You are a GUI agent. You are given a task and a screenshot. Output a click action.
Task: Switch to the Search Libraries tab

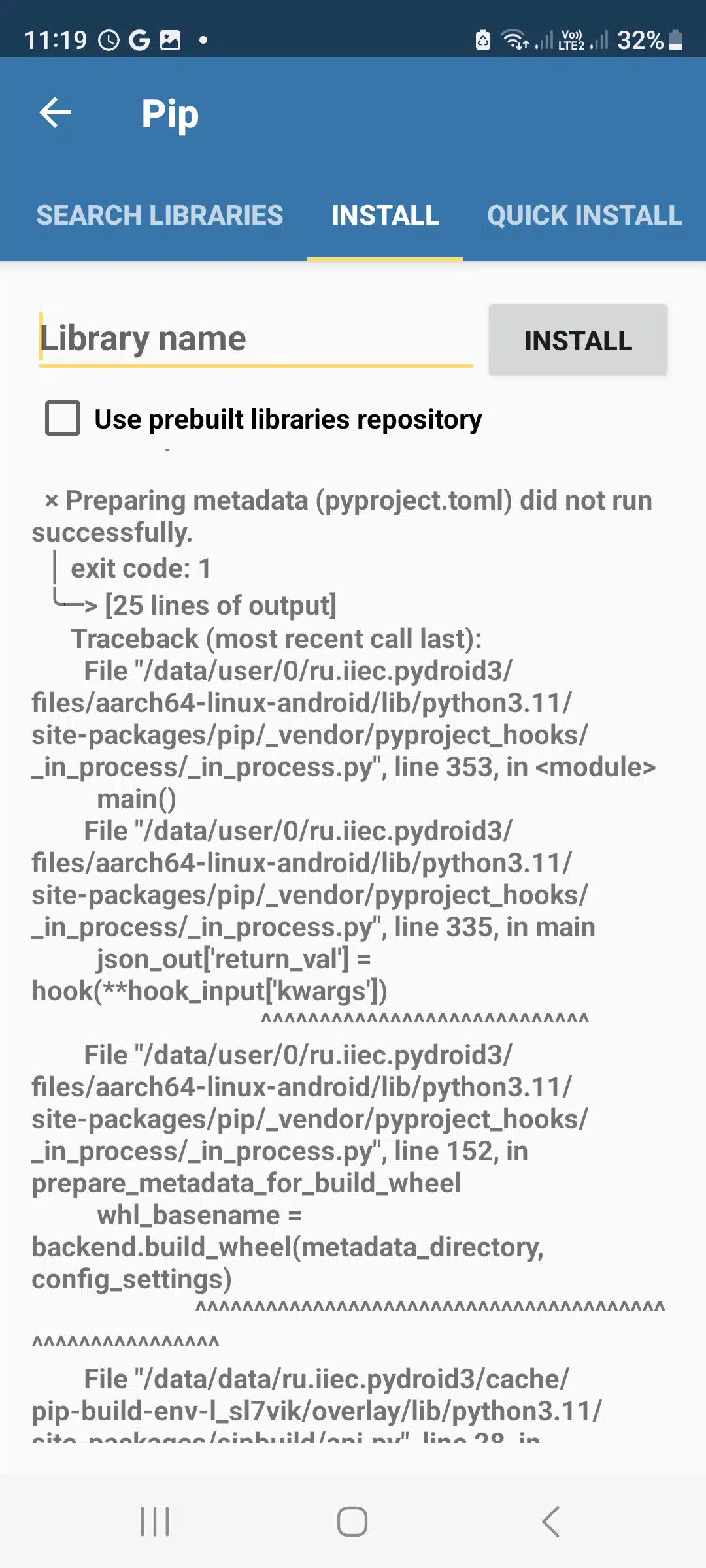(x=160, y=216)
